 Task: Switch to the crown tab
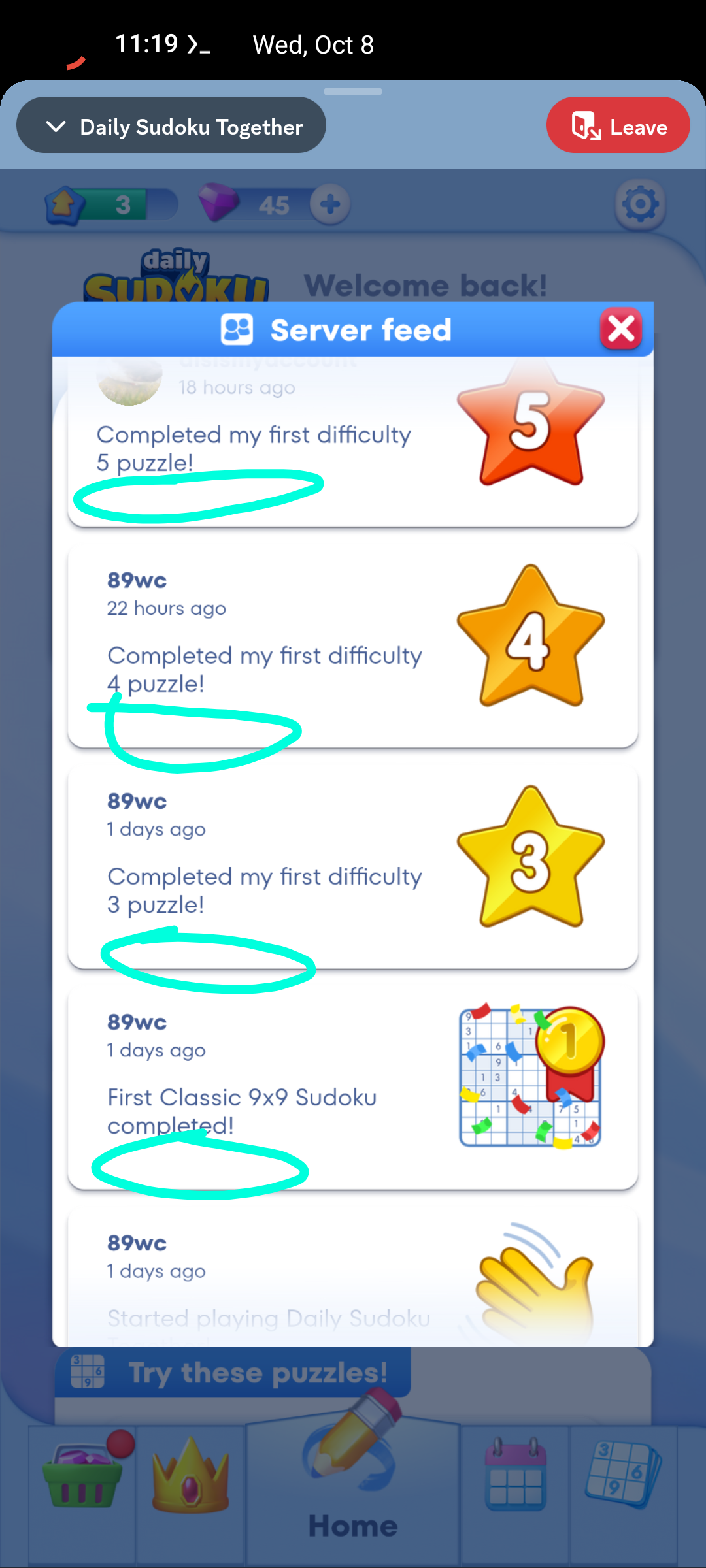point(190,1477)
